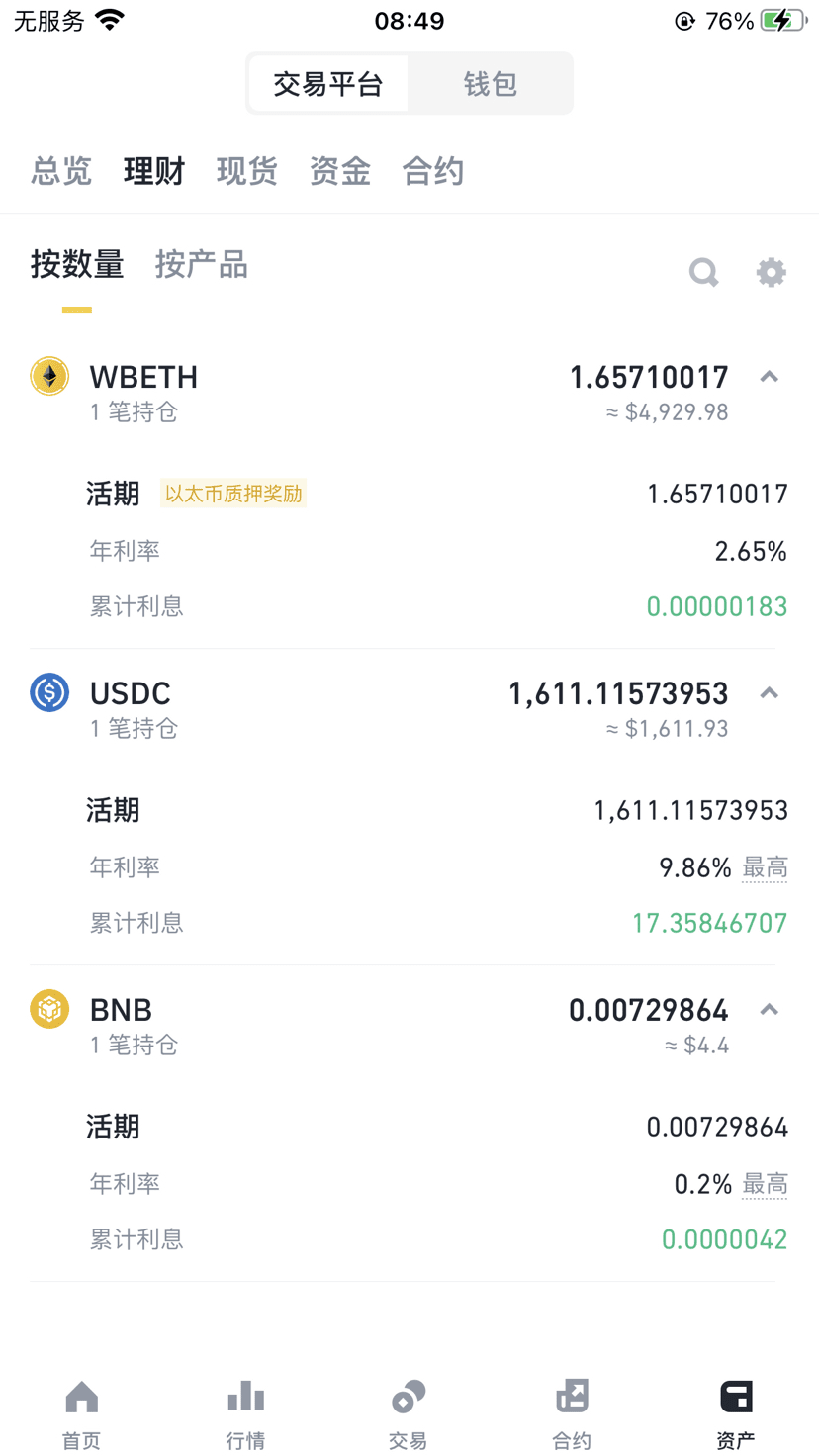Open the 交易 trade tab
Screen dimensions: 819x1456
pos(409,1414)
